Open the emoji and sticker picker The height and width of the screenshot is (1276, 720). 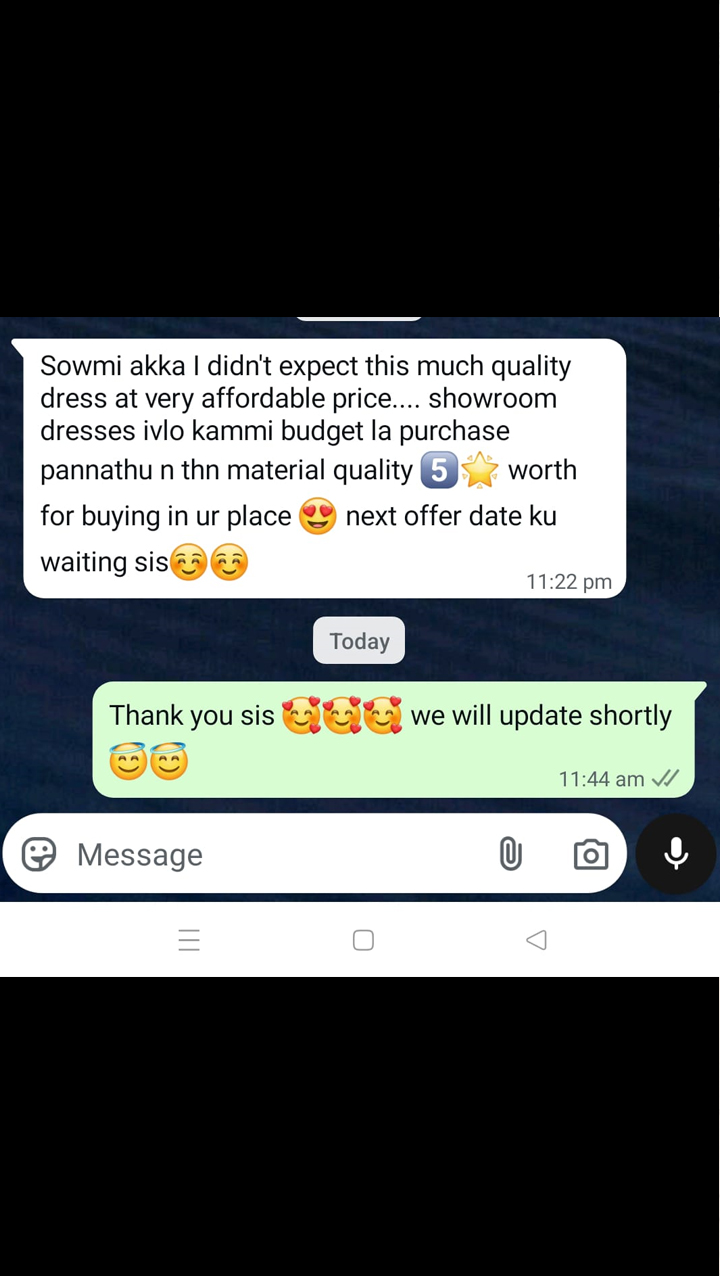pyautogui.click(x=39, y=854)
